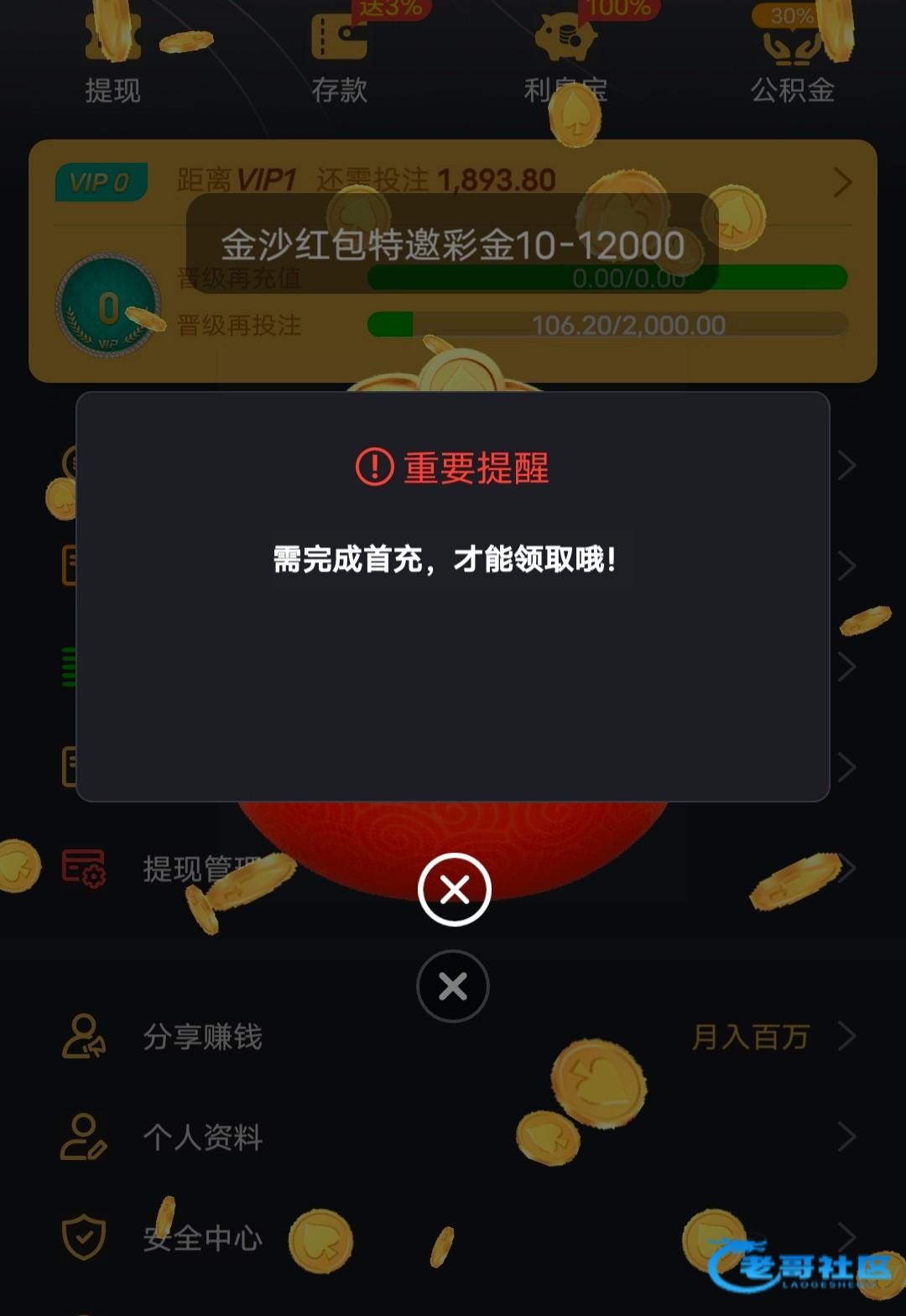This screenshot has width=906, height=1316.
Task: Open 分享赚钱 row
Action: point(201,1037)
